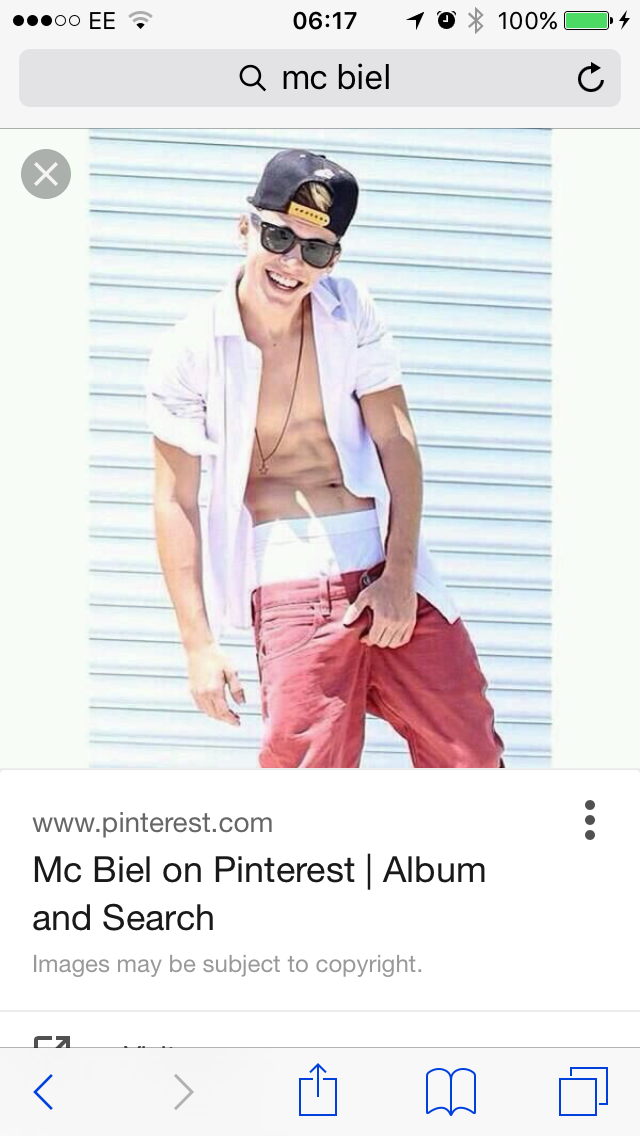The width and height of the screenshot is (640, 1136).
Task: Go back to the previous page
Action: click(x=43, y=1091)
